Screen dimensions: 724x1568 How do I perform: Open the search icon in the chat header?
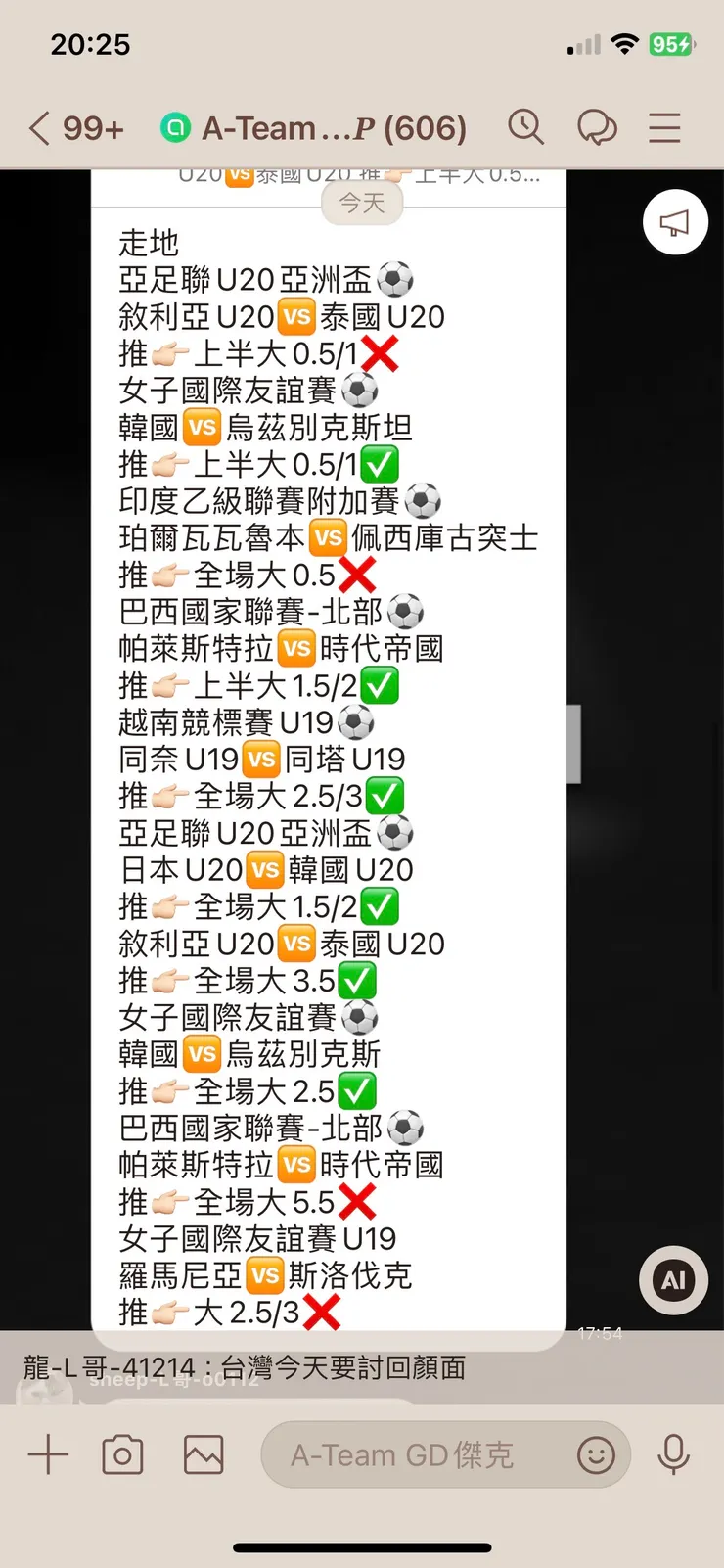pyautogui.click(x=526, y=127)
